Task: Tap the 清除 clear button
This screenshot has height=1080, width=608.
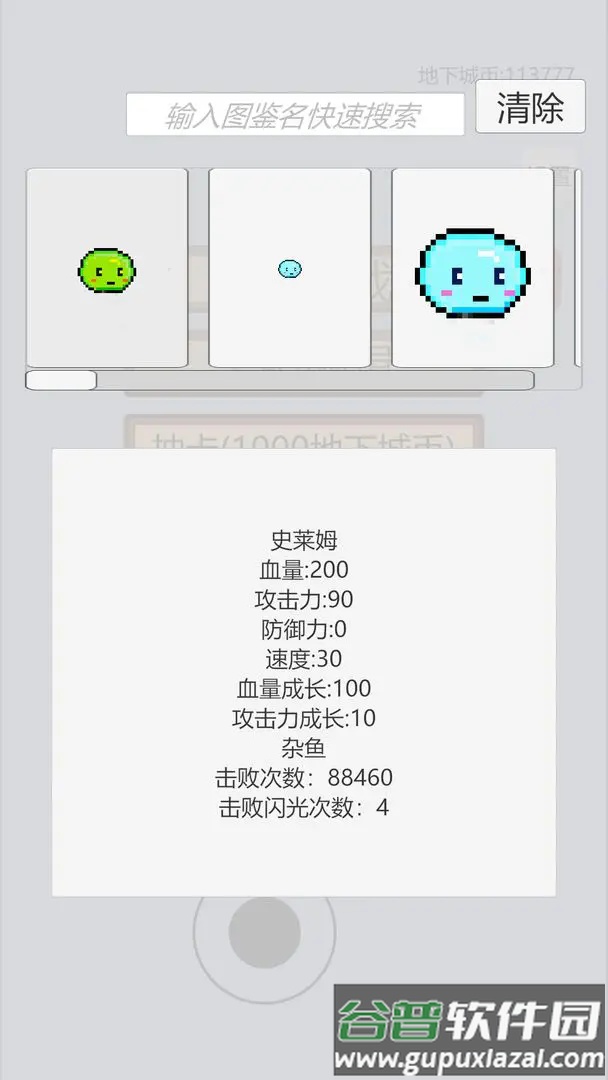Action: point(530,107)
